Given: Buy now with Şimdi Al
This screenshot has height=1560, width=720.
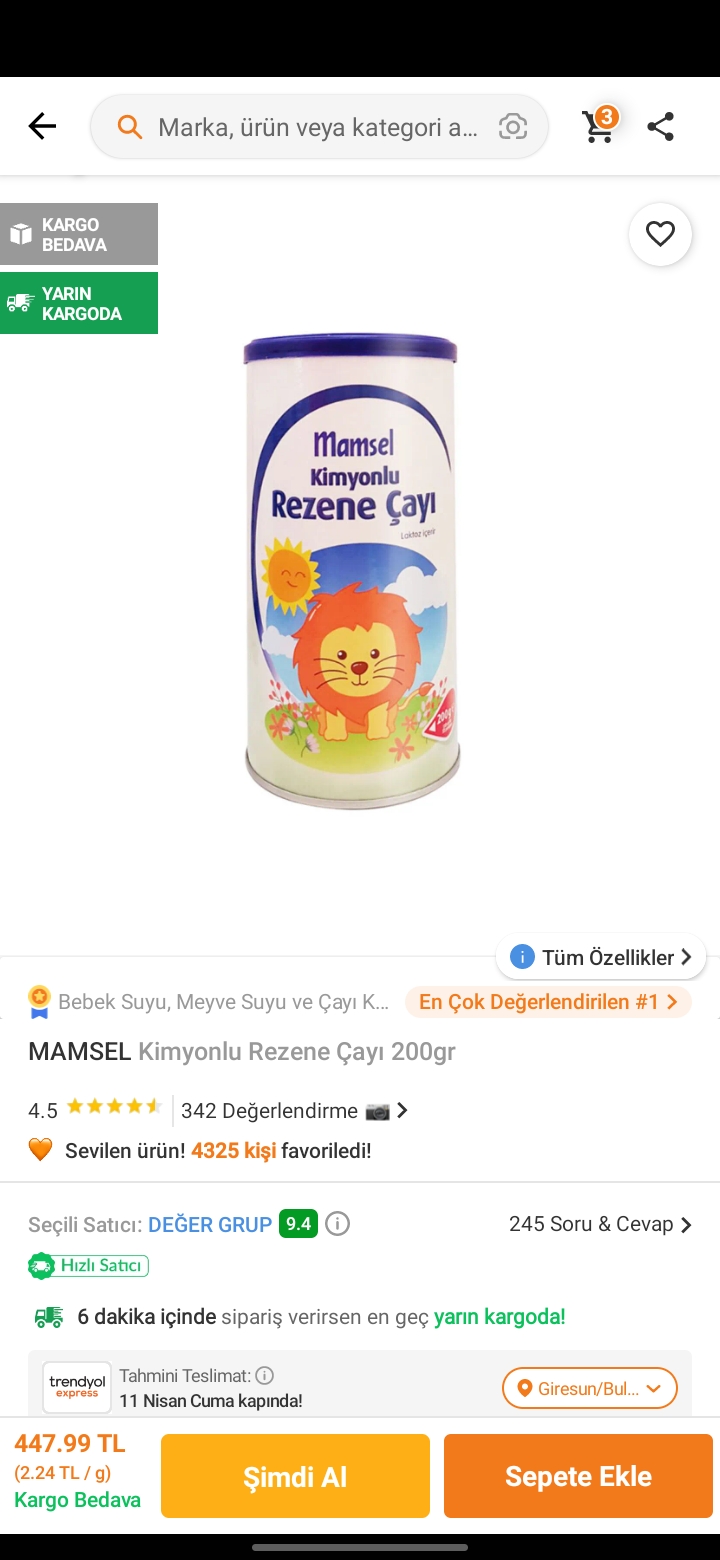Looking at the screenshot, I should tap(295, 1476).
